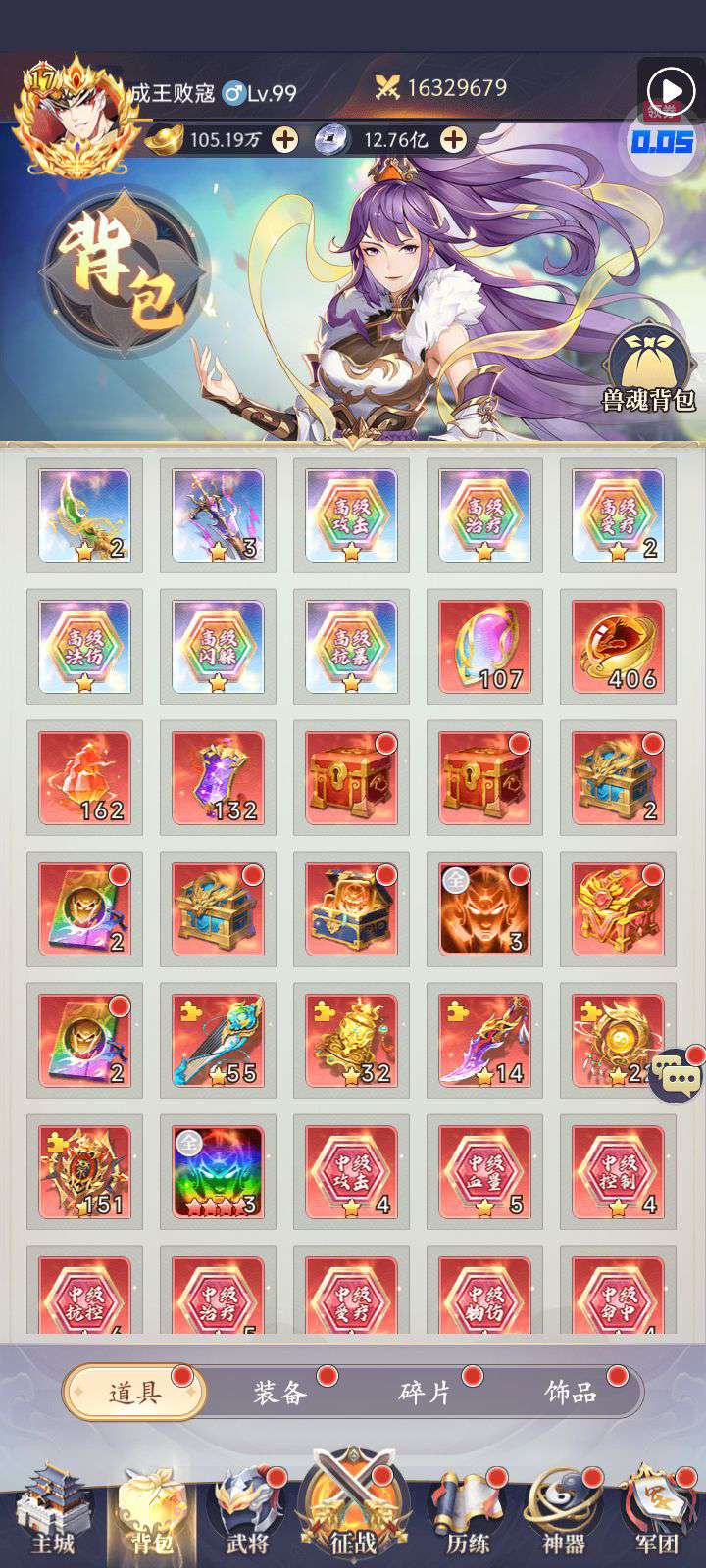706x1568 pixels.
Task: Open the 兽魂背包 bag
Action: coord(648,369)
